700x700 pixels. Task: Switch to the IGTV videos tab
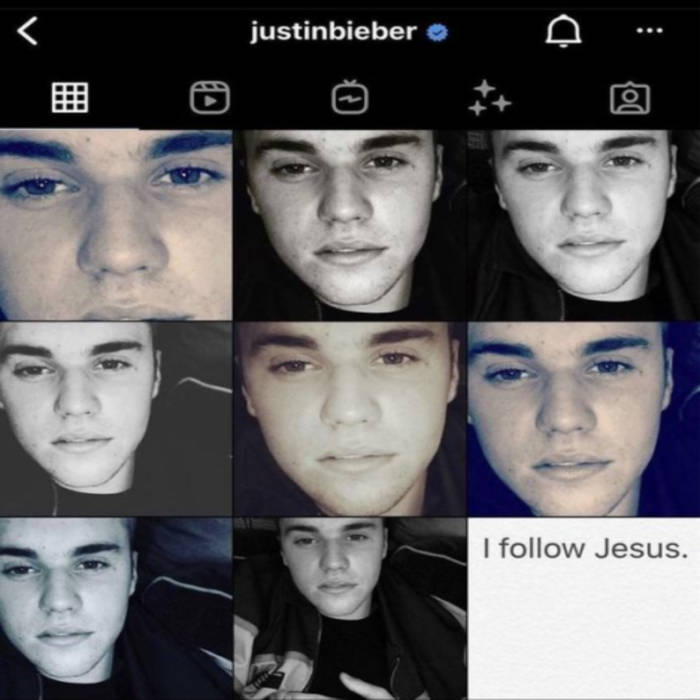[350, 97]
